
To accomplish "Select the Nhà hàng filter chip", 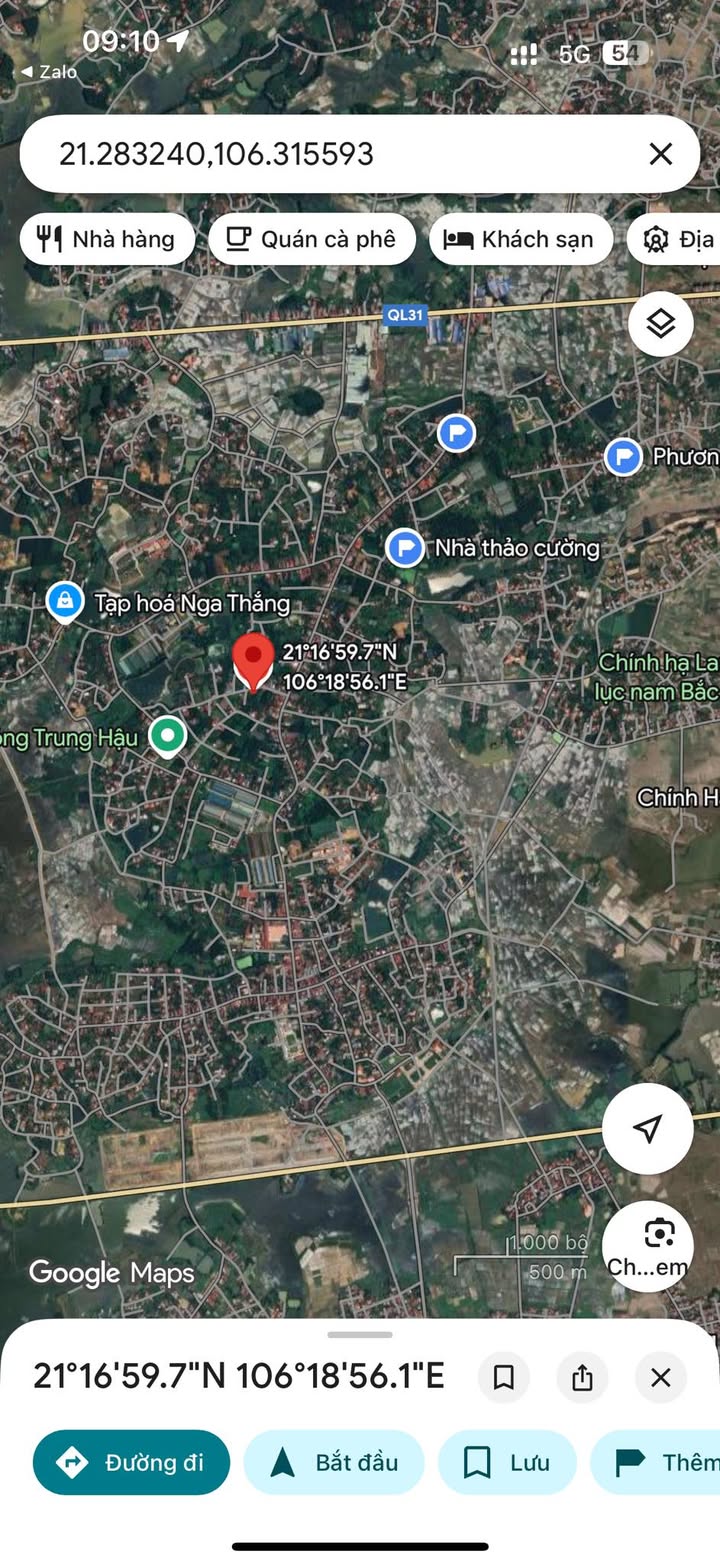I will (107, 239).
